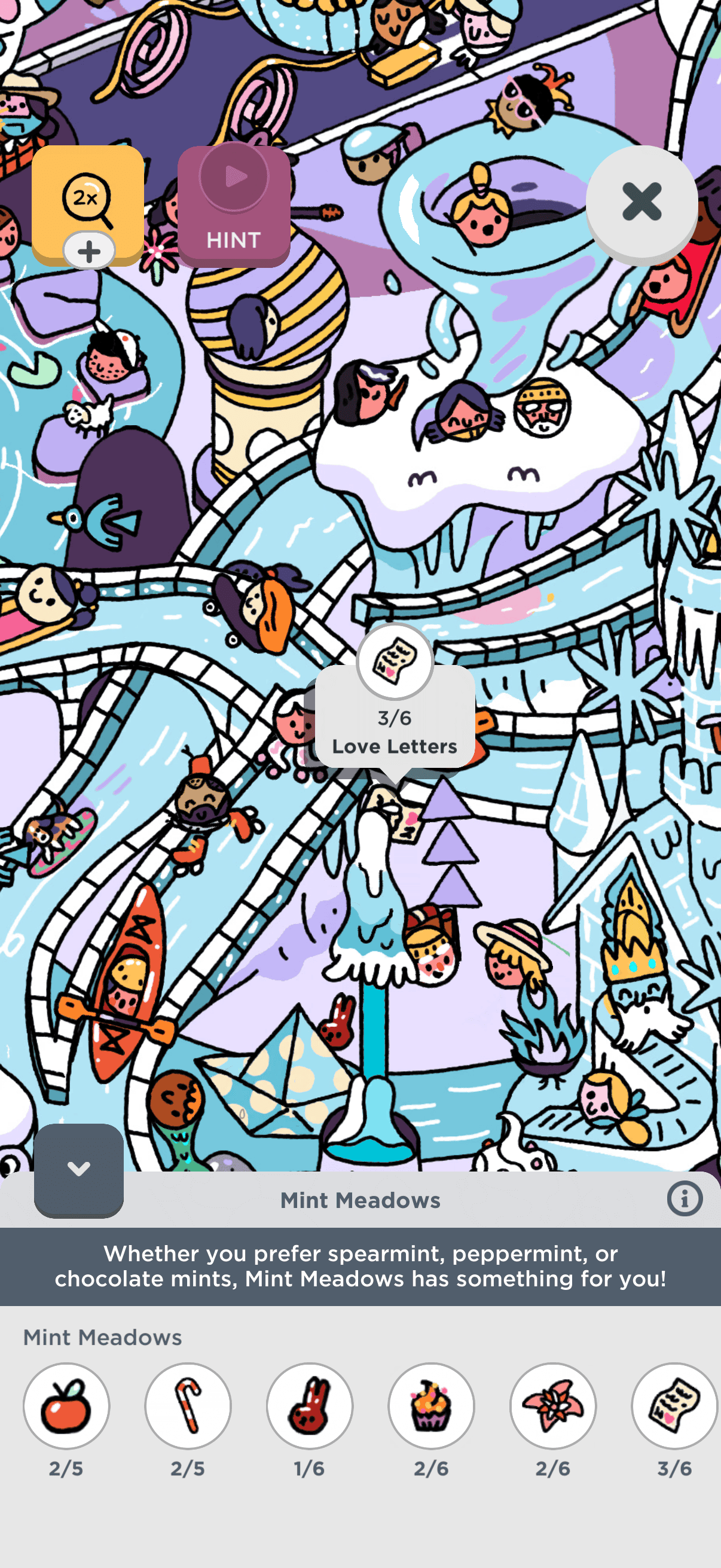
Task: Collapse the Mint Meadows item panel
Action: 78,1169
